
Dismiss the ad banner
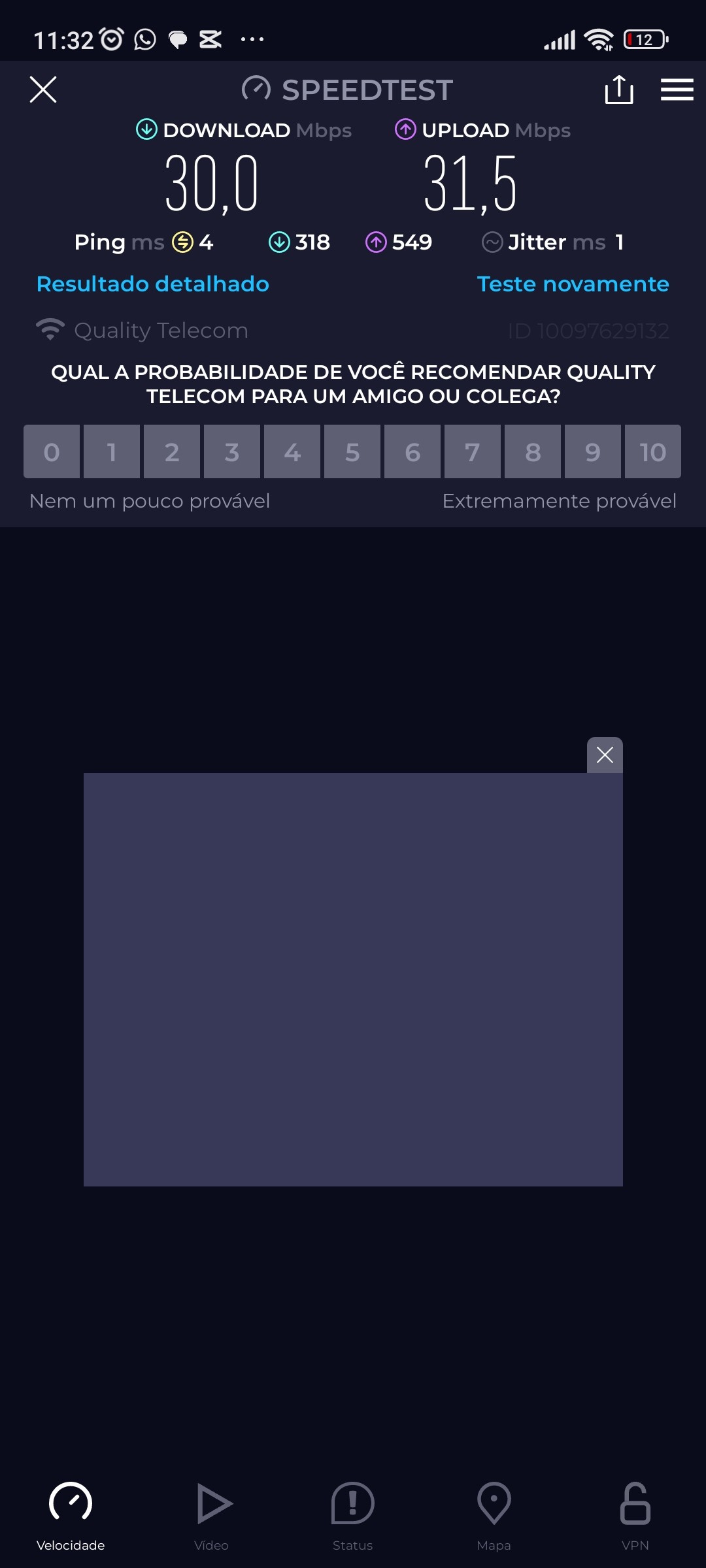tap(605, 755)
